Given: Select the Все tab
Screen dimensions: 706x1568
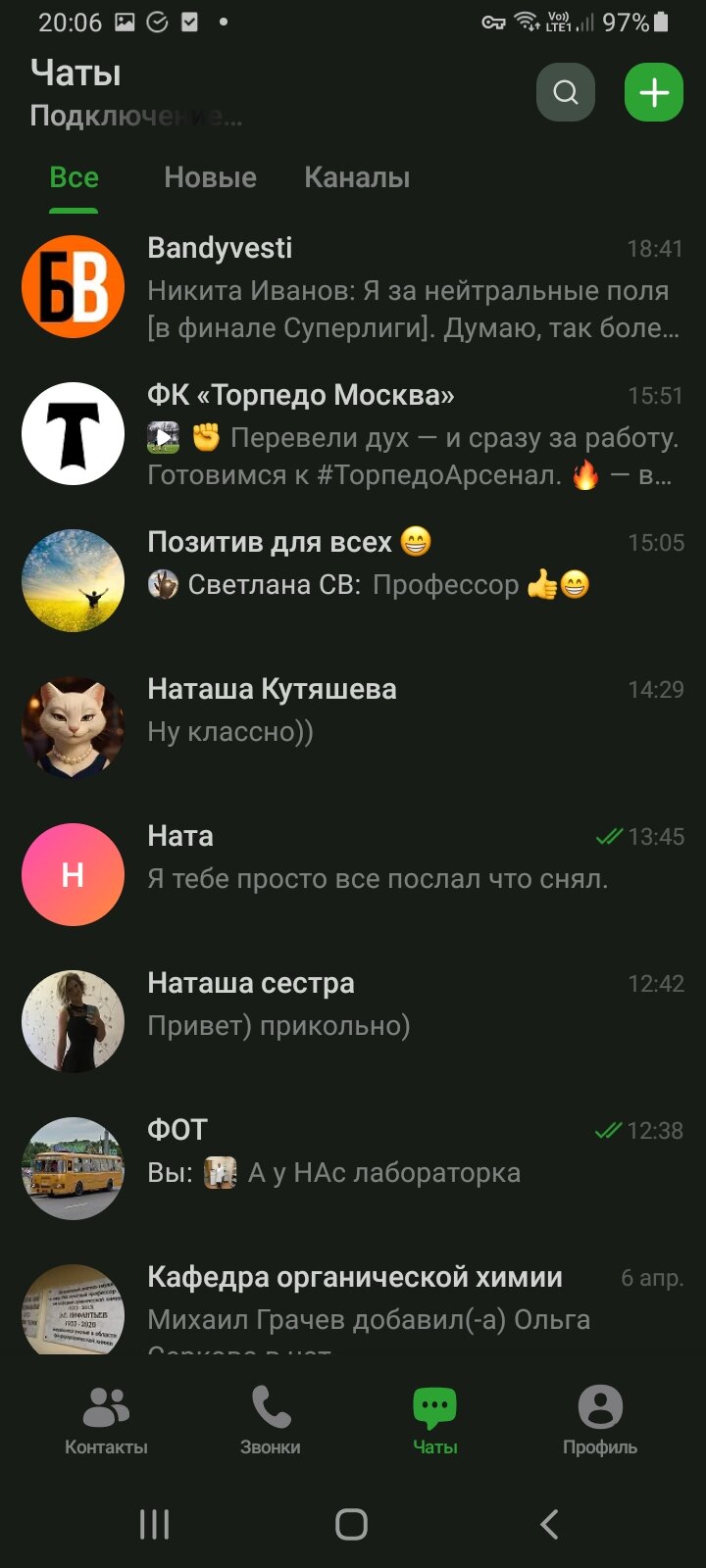Looking at the screenshot, I should pyautogui.click(x=74, y=177).
